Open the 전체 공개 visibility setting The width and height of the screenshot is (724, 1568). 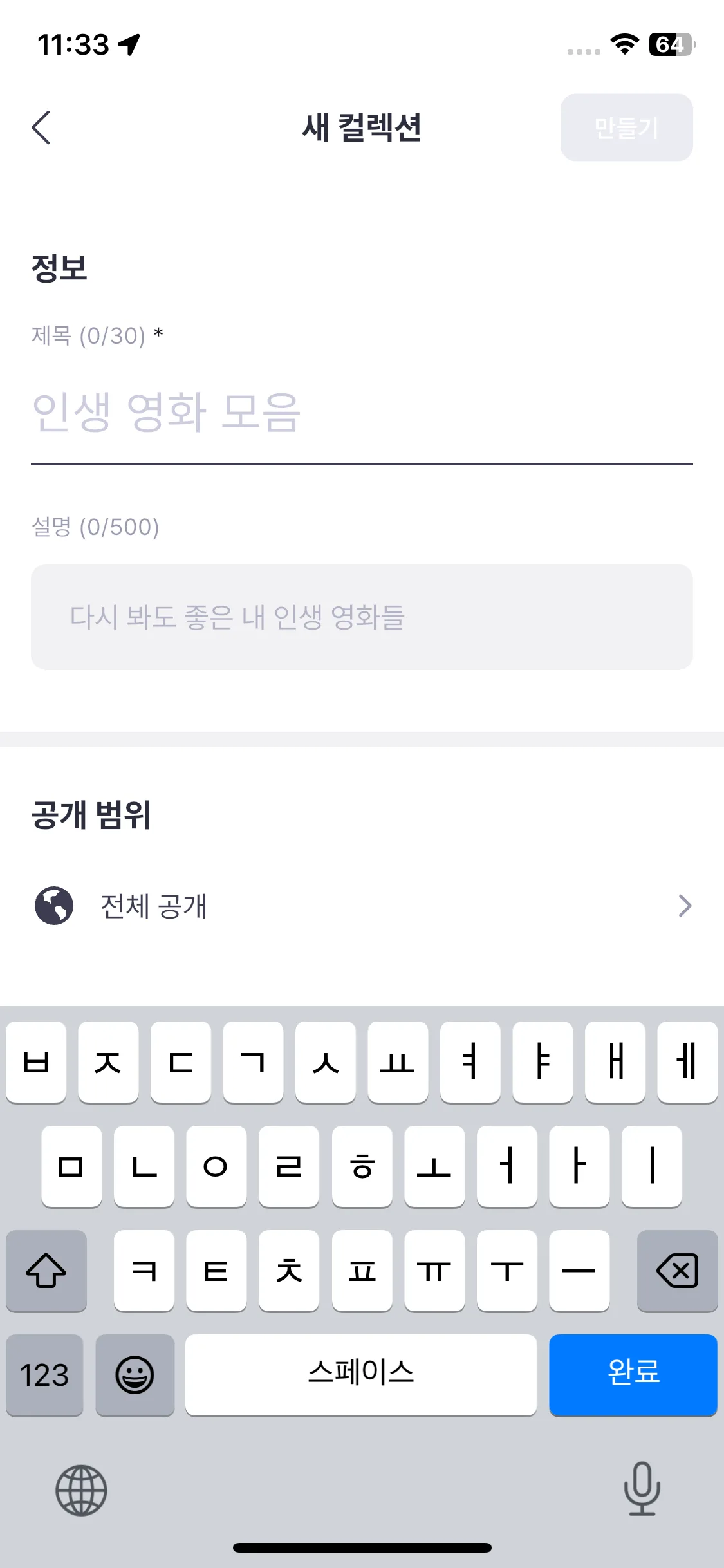coord(362,906)
